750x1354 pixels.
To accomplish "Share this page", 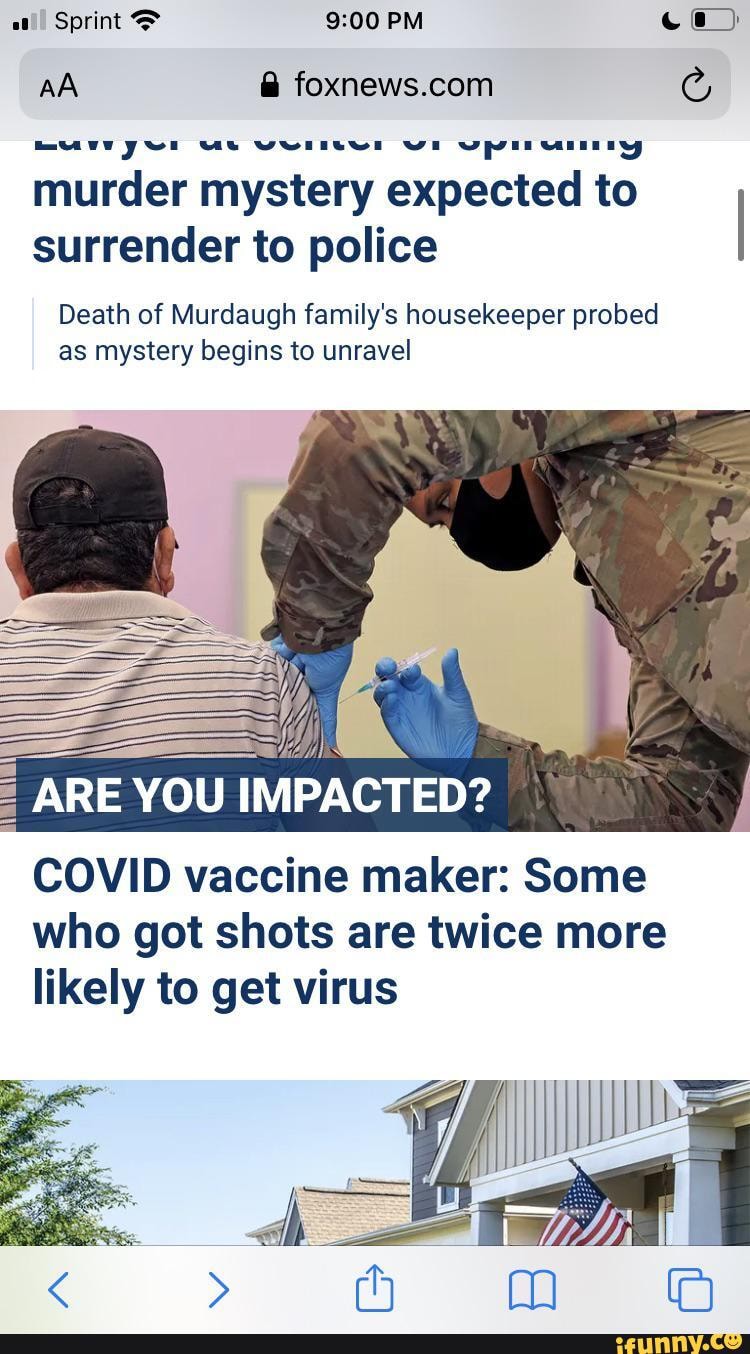I will pos(374,1288).
